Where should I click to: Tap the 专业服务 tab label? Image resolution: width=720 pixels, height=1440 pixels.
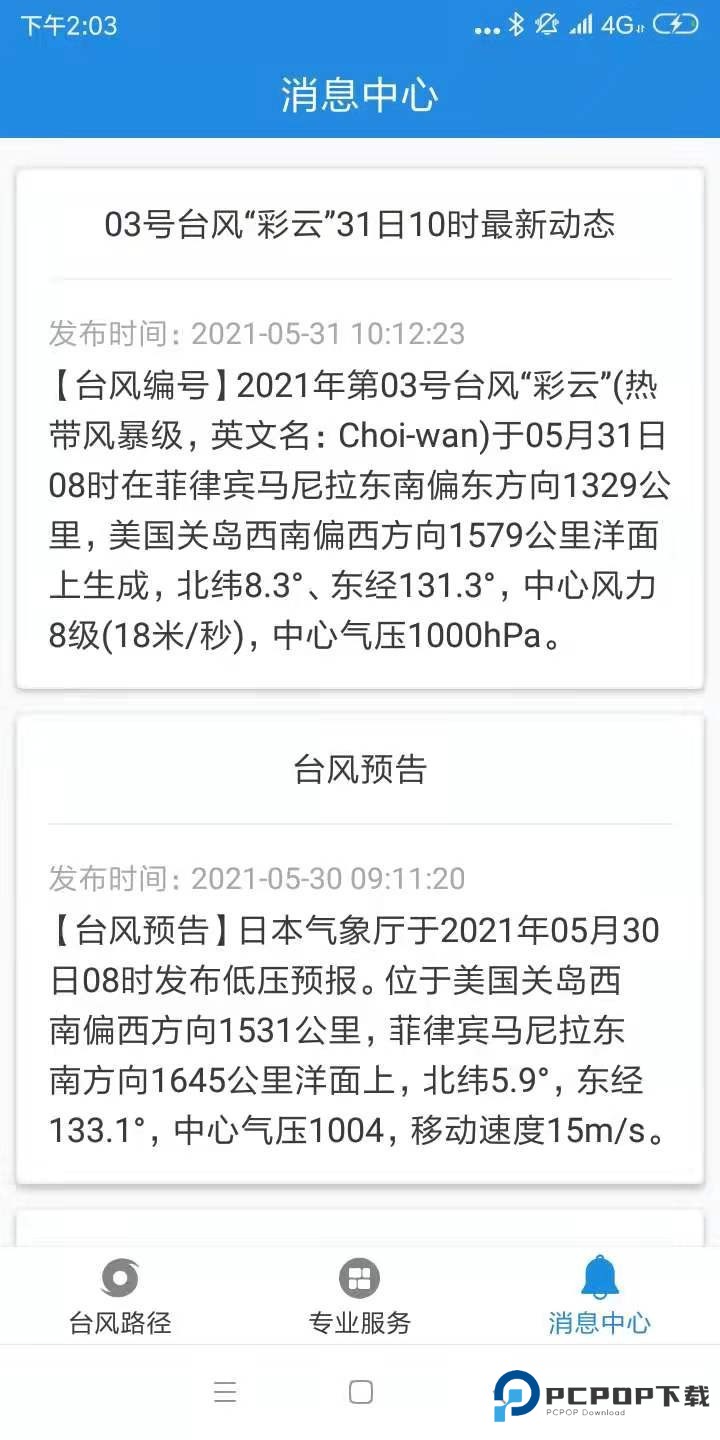coord(359,1323)
